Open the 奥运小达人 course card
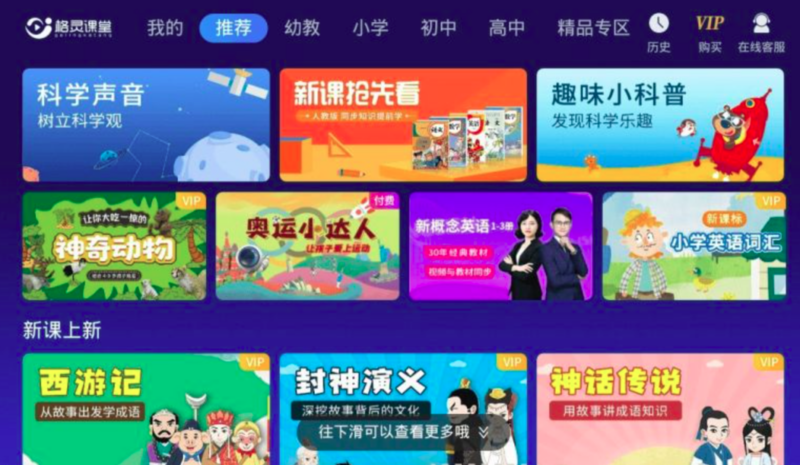This screenshot has width=800, height=465. 307,246
